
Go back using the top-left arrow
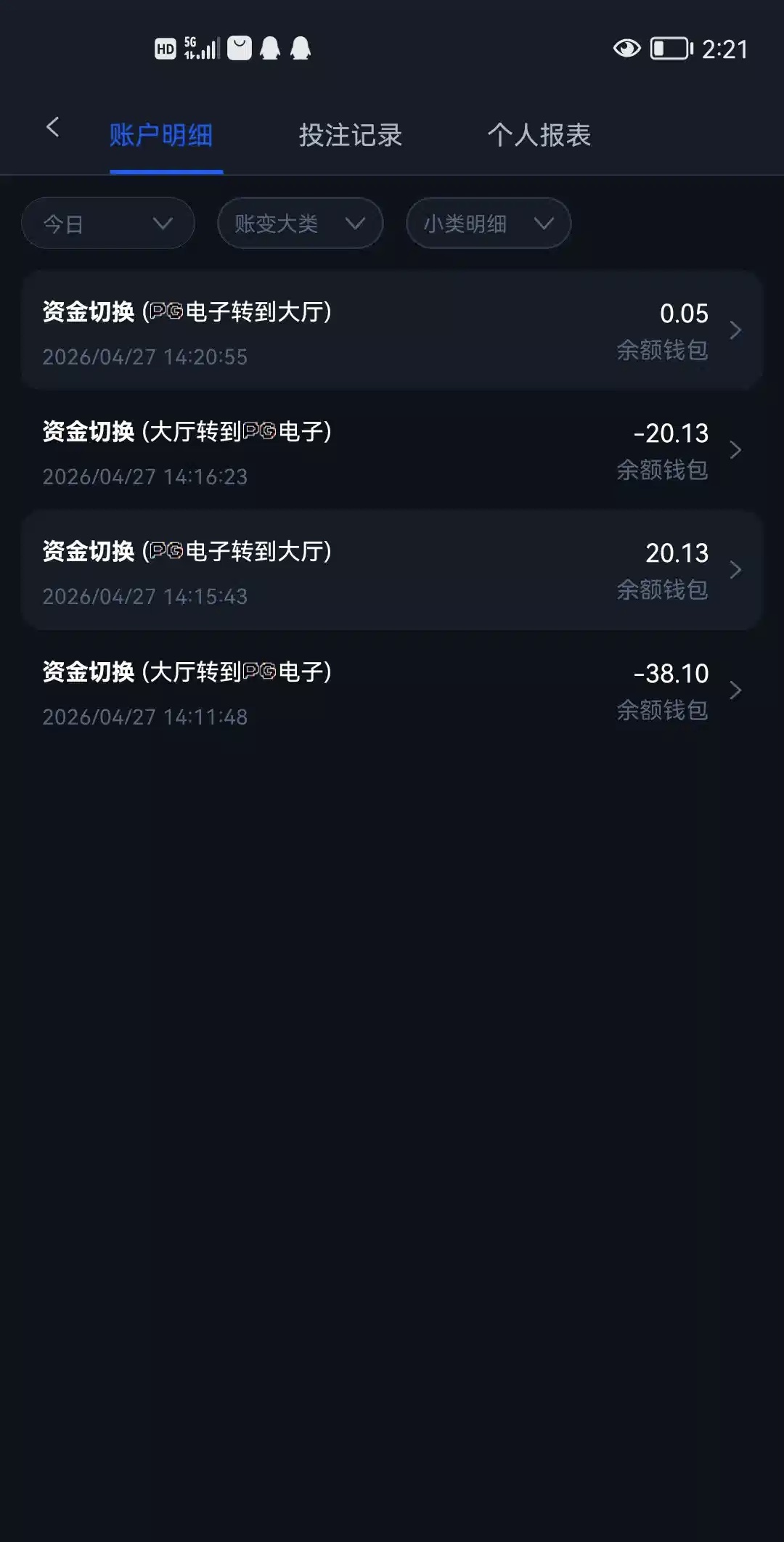click(52, 128)
